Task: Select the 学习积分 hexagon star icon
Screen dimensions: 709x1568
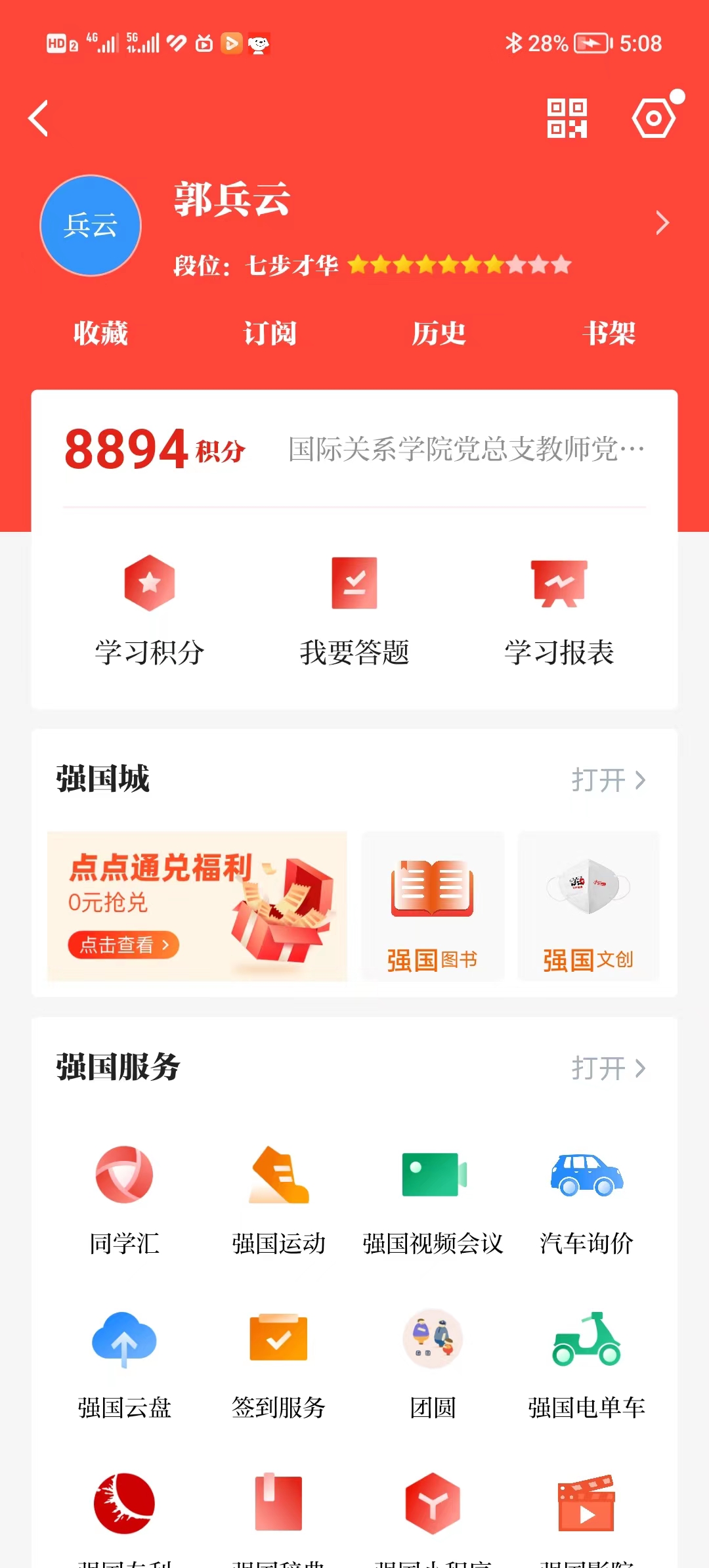Action: [150, 583]
